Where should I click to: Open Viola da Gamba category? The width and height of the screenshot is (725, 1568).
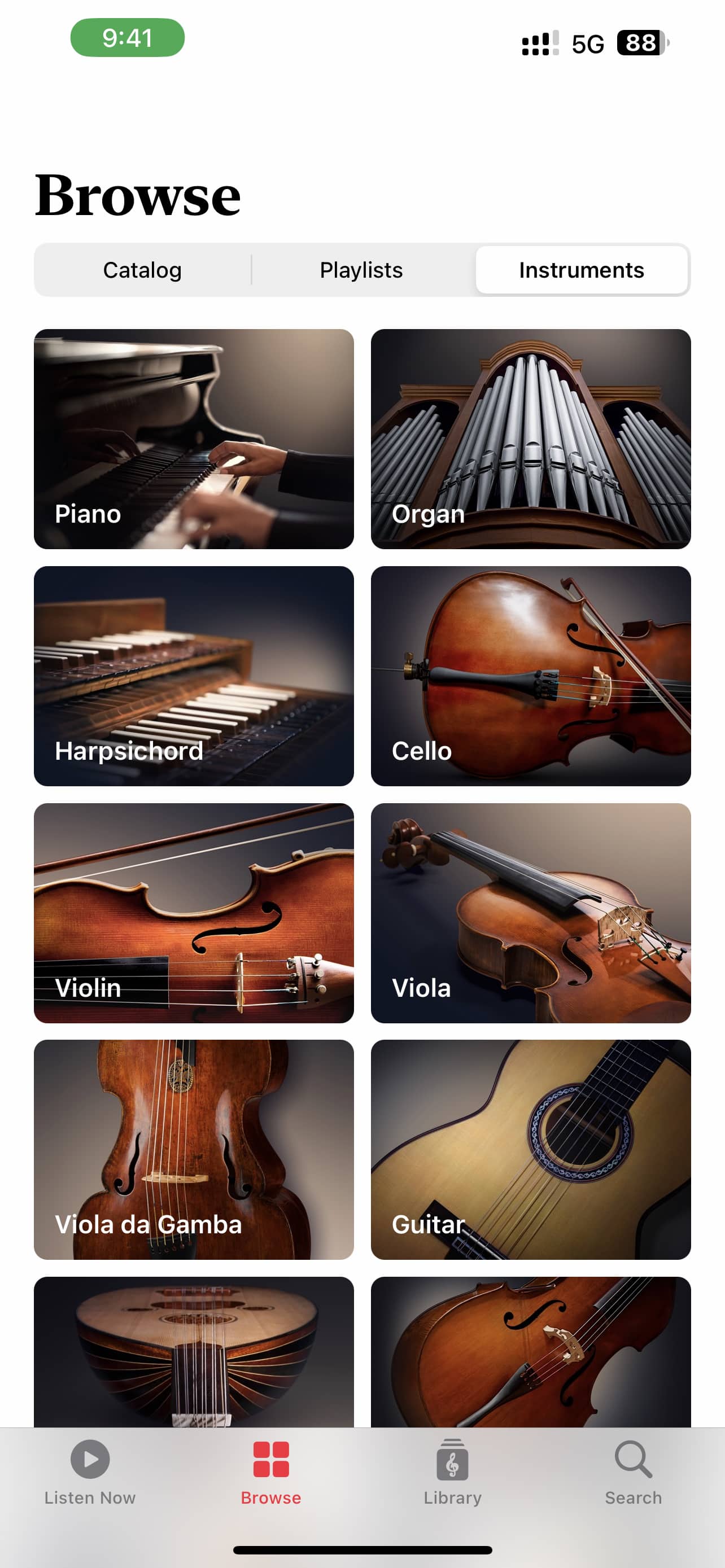click(194, 1149)
